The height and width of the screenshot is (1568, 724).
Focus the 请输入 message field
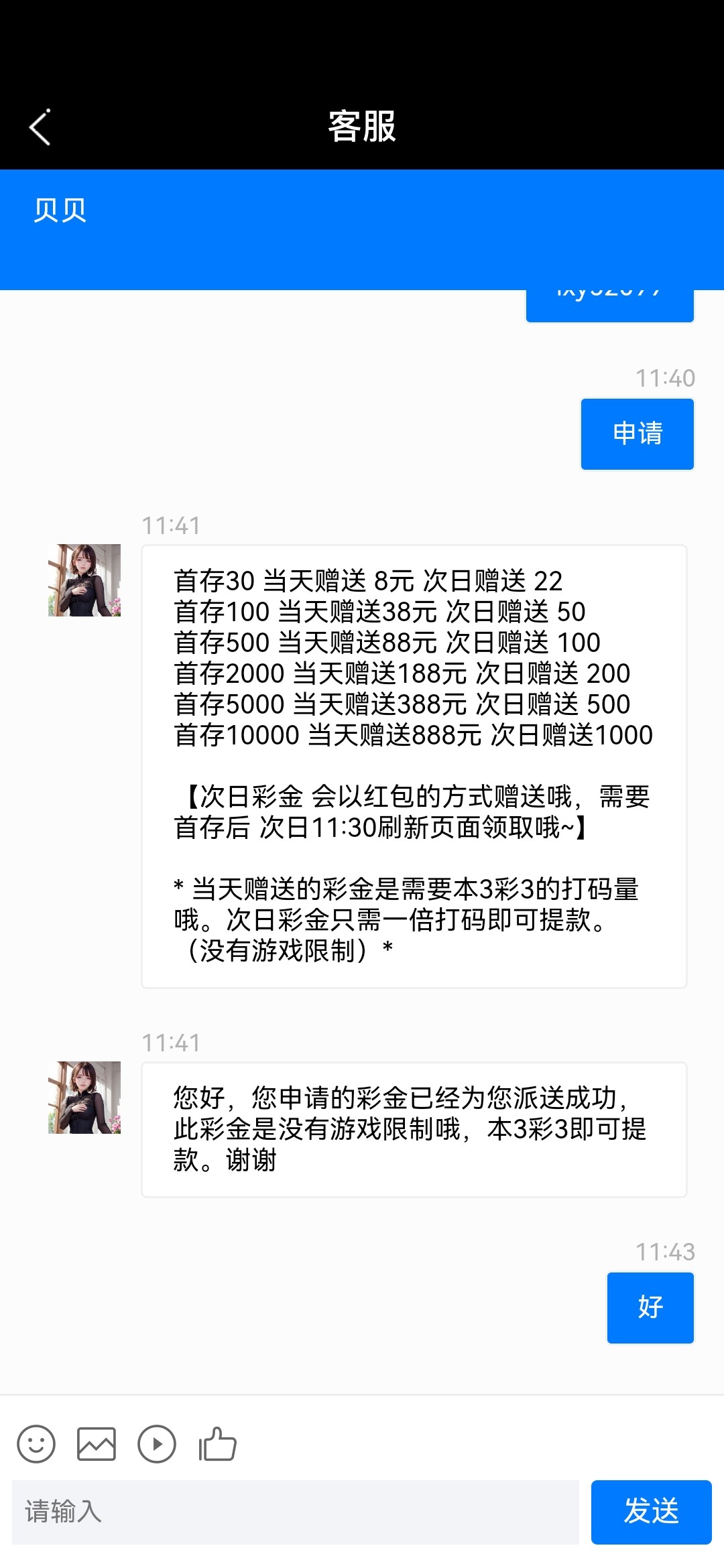pyautogui.click(x=295, y=1512)
